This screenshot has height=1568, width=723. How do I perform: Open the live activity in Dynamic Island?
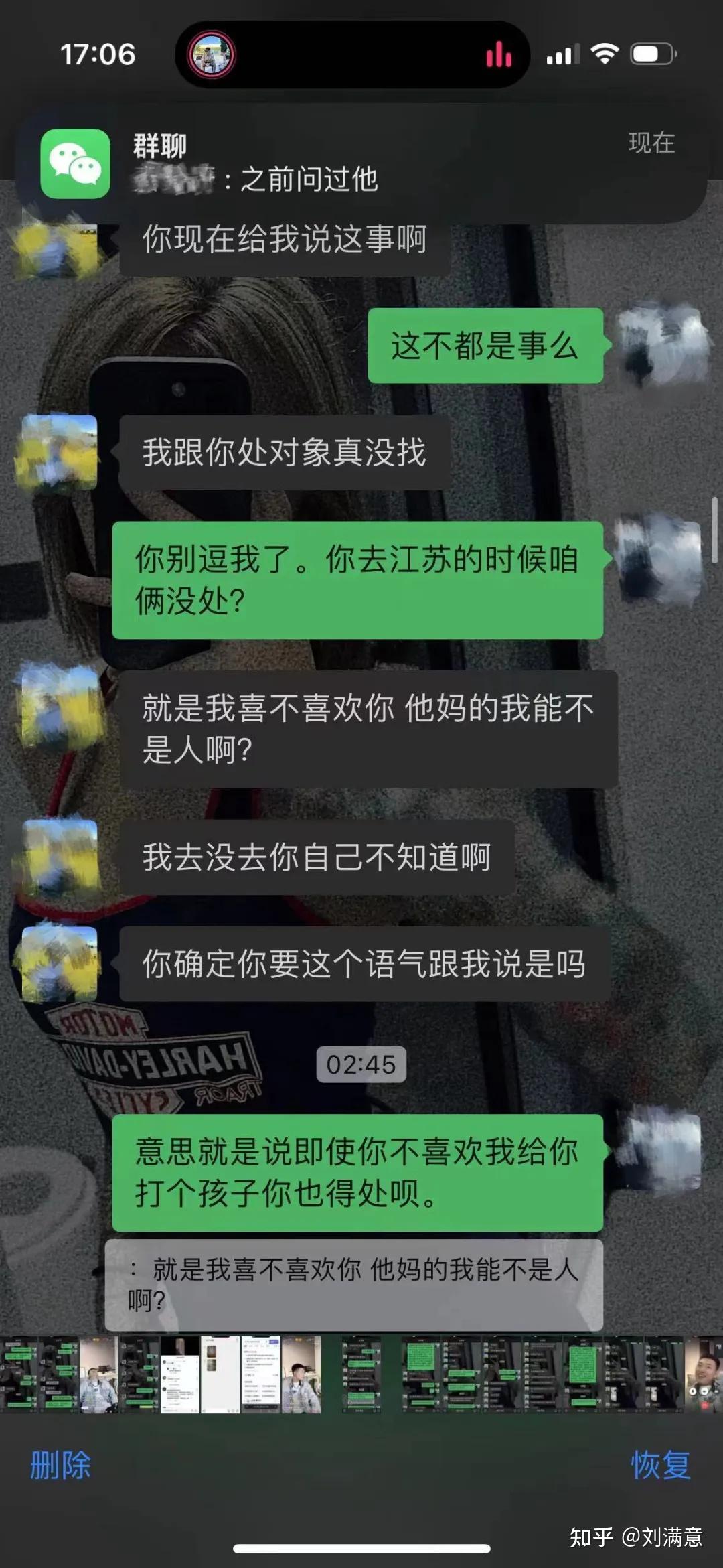coord(352,55)
